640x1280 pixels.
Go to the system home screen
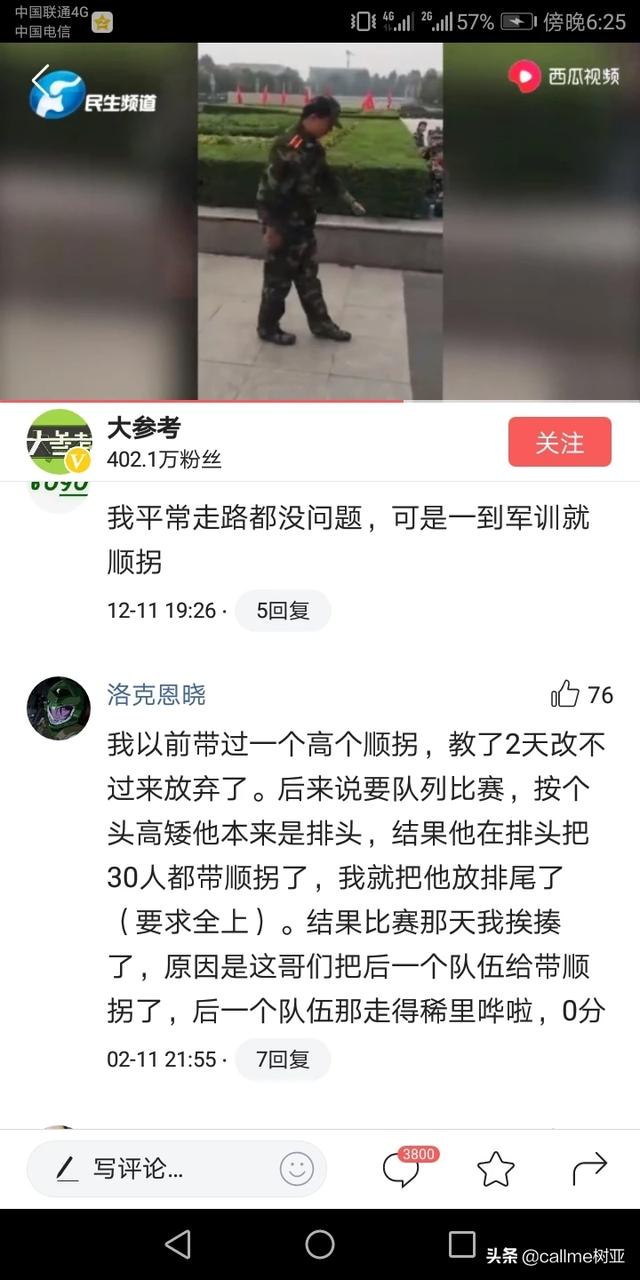point(320,1244)
